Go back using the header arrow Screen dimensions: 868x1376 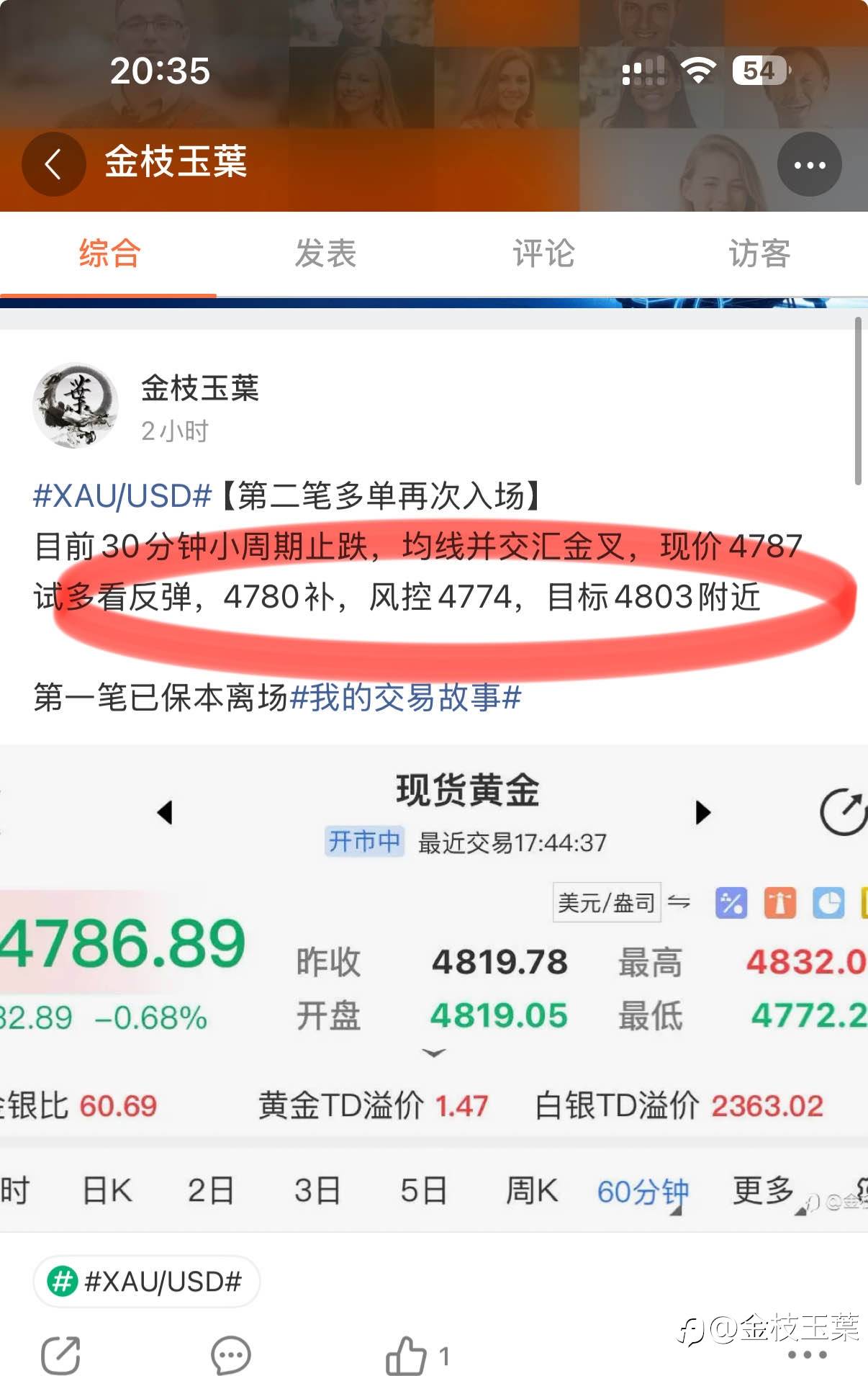[54, 164]
